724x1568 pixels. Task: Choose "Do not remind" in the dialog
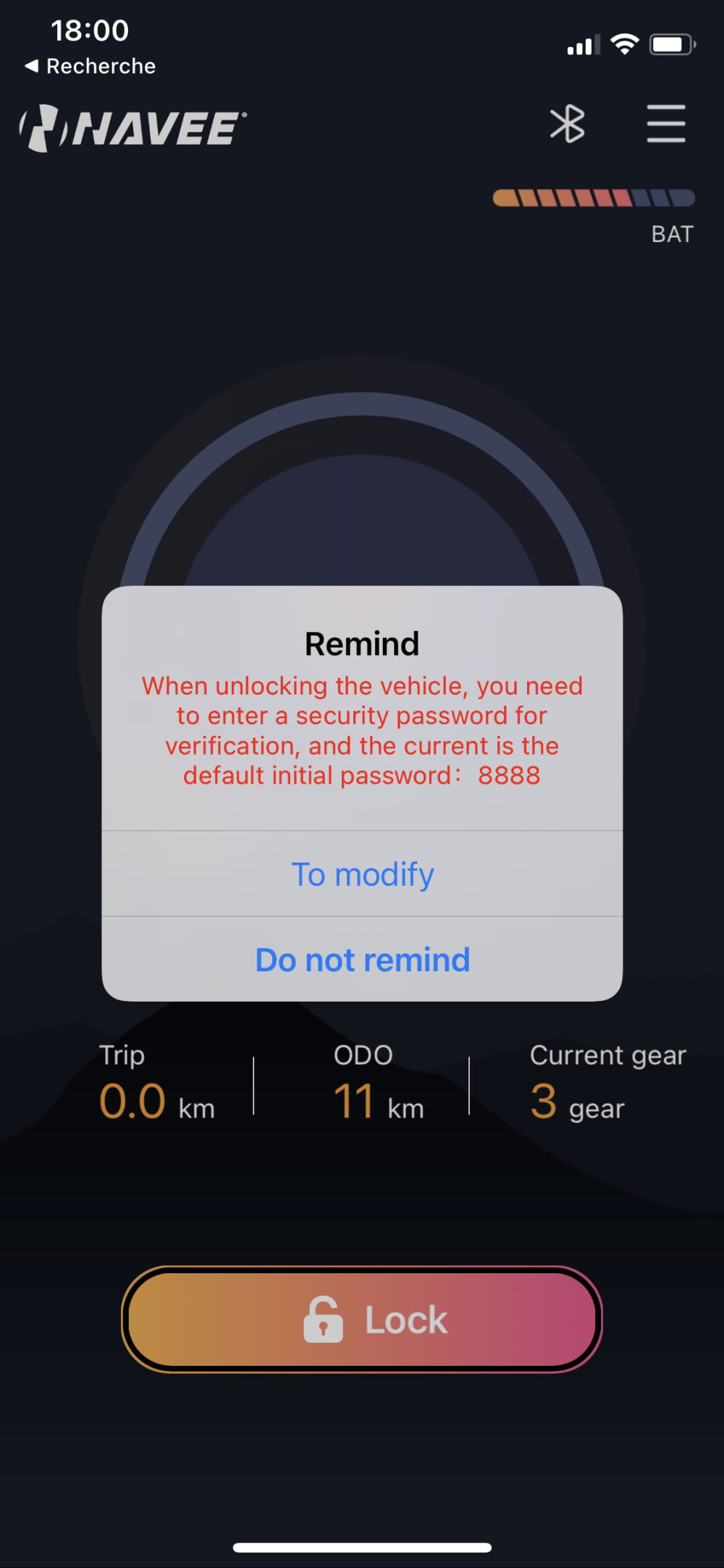[x=362, y=960]
